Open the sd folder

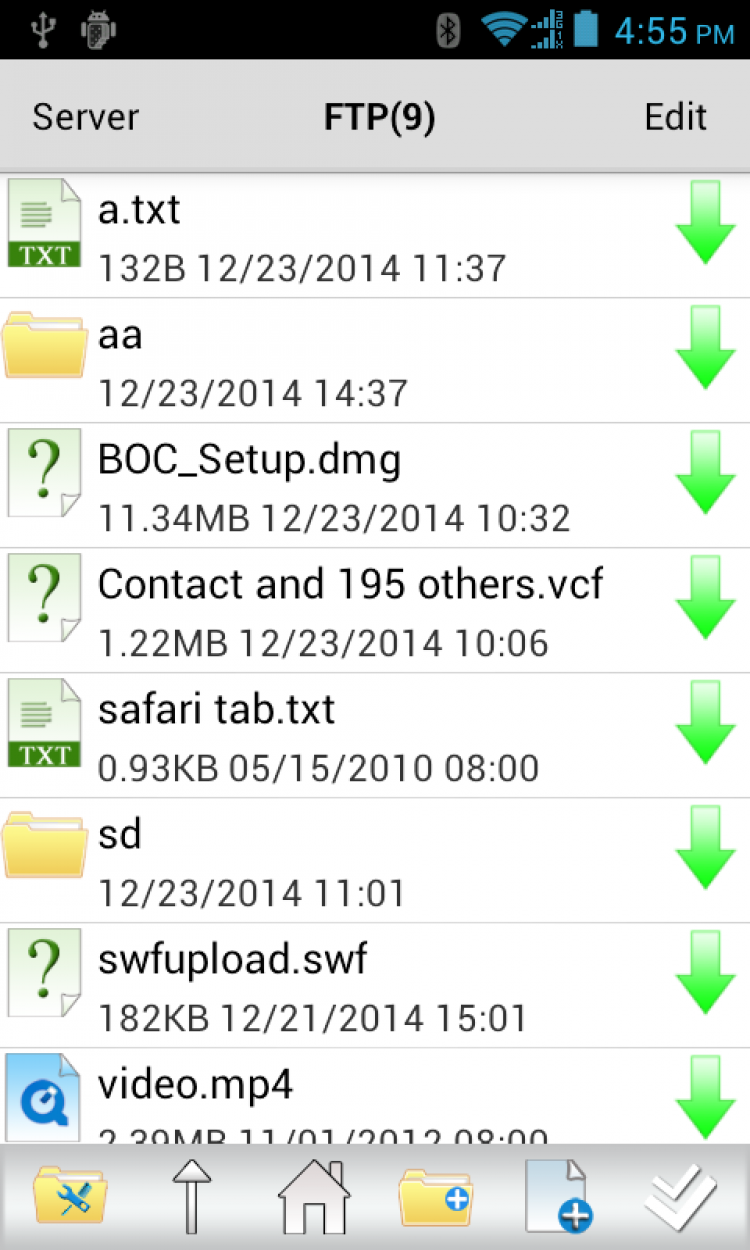pos(300,860)
